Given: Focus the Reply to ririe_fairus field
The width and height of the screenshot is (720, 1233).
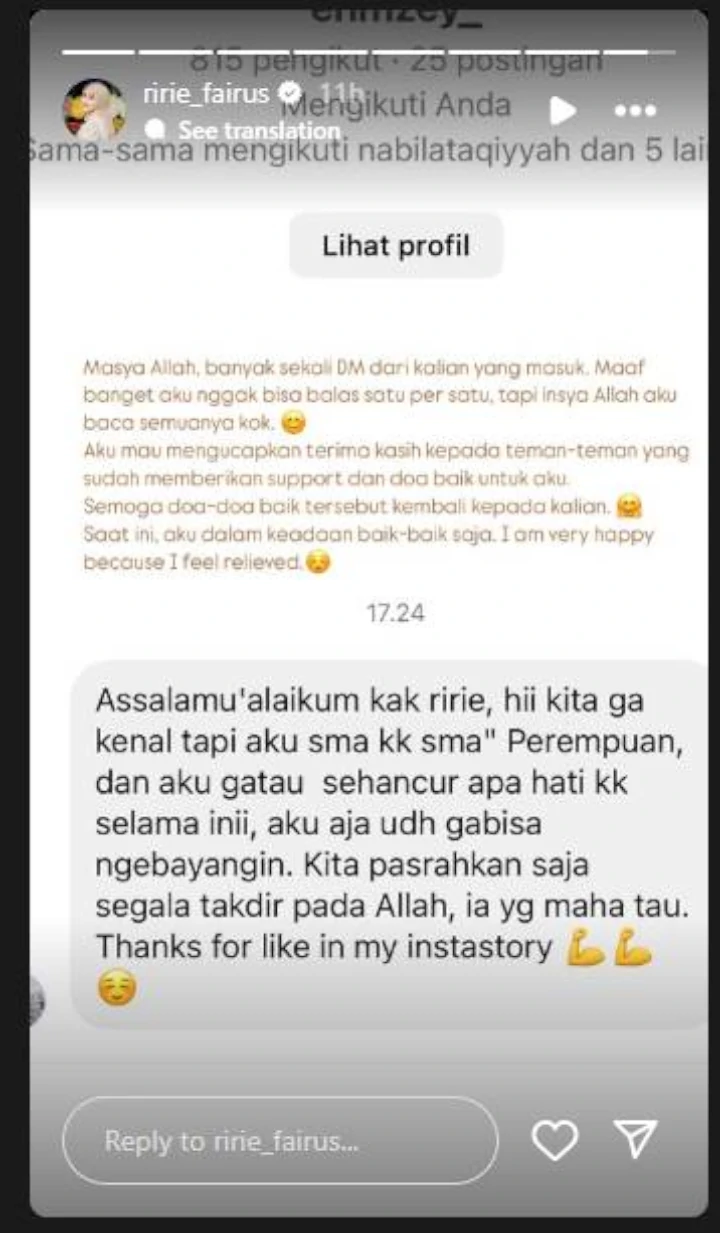Looking at the screenshot, I should click(x=280, y=1141).
